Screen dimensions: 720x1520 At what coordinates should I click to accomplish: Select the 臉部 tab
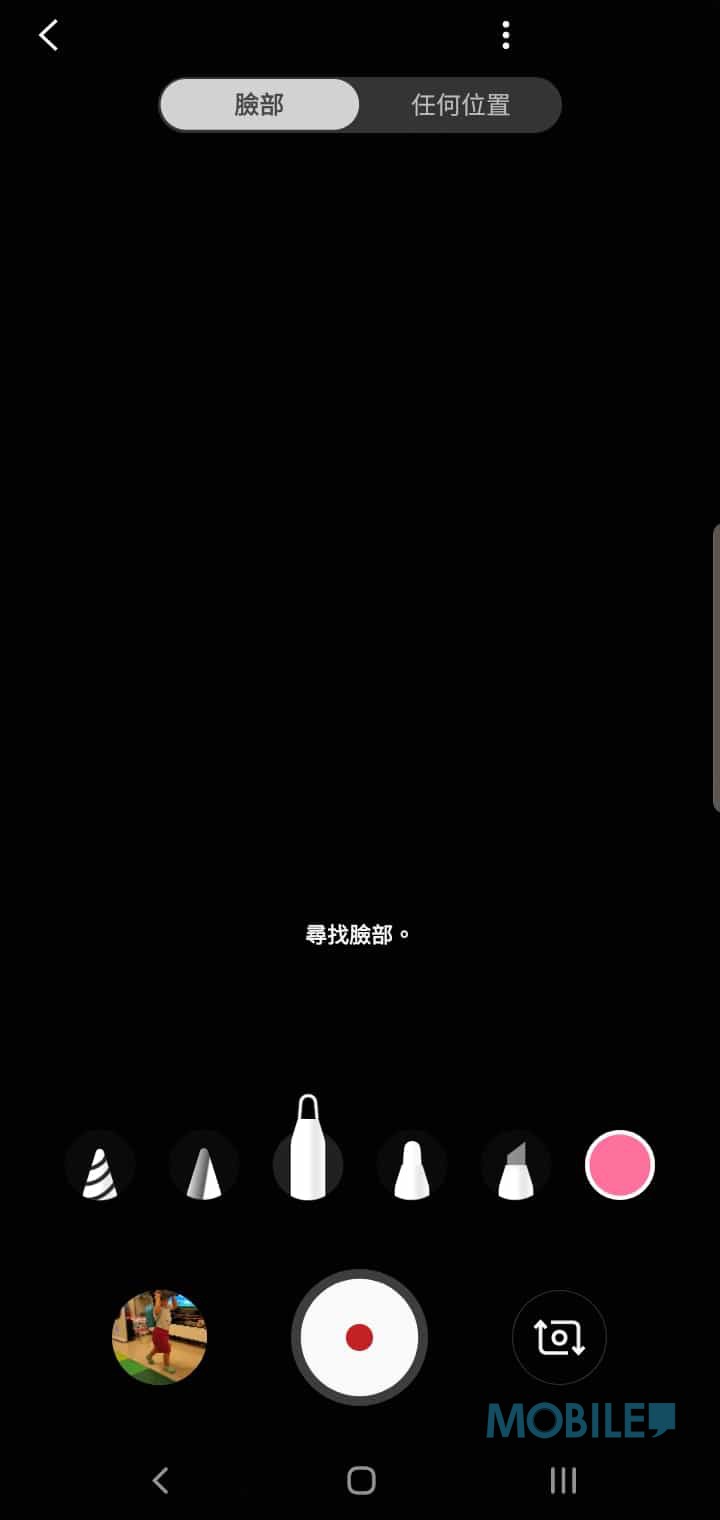(x=259, y=105)
